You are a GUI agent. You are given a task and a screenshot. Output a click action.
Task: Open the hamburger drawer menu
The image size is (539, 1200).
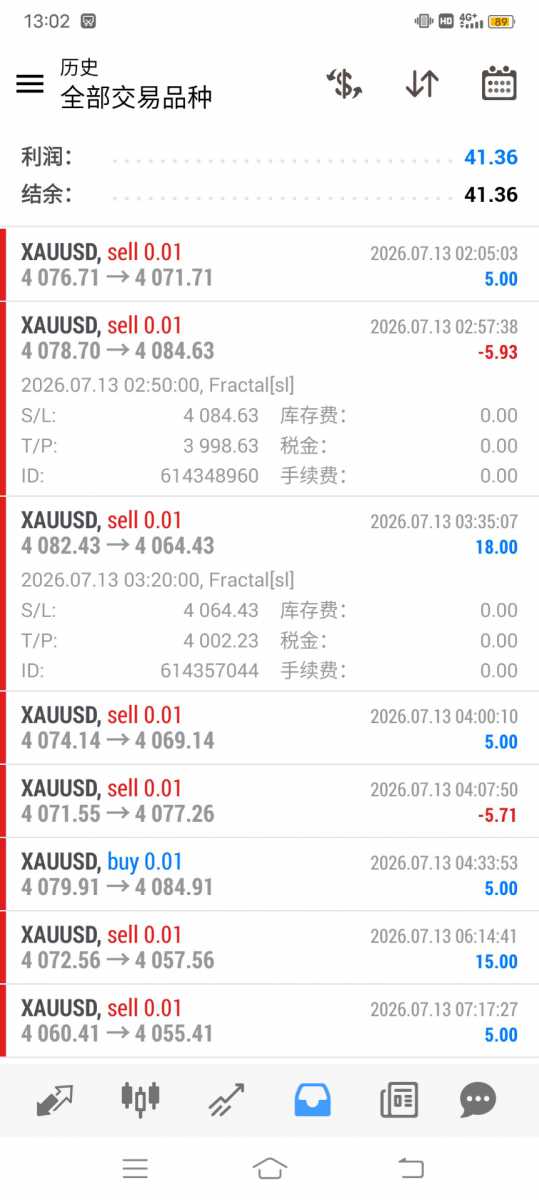pos(30,84)
